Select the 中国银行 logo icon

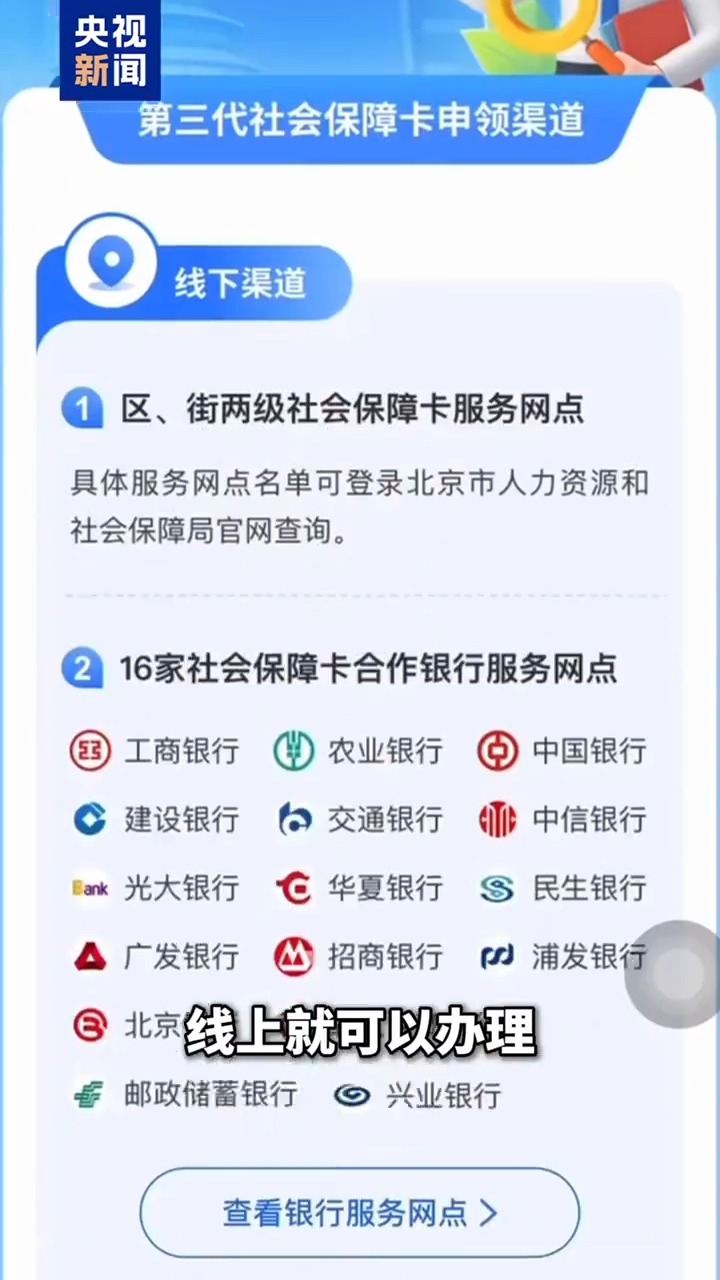pyautogui.click(x=498, y=751)
